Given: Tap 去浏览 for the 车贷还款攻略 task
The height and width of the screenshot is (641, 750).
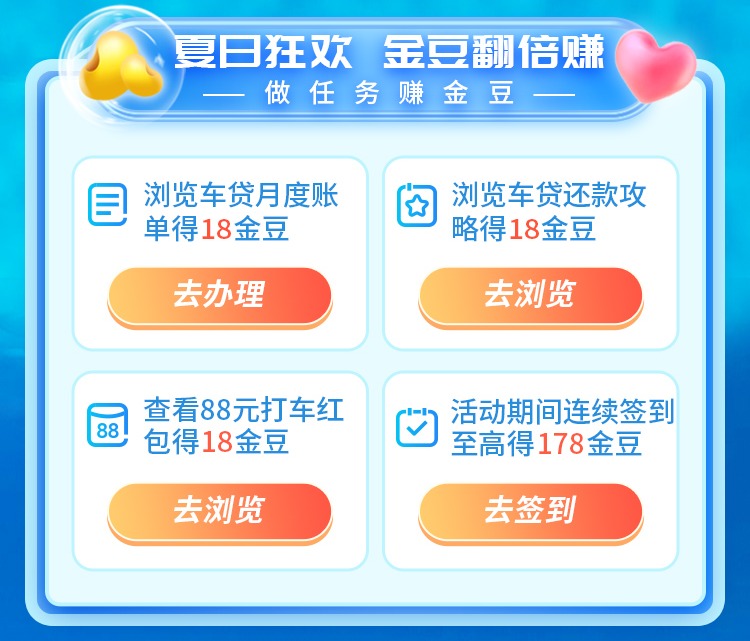Looking at the screenshot, I should coord(530,295).
